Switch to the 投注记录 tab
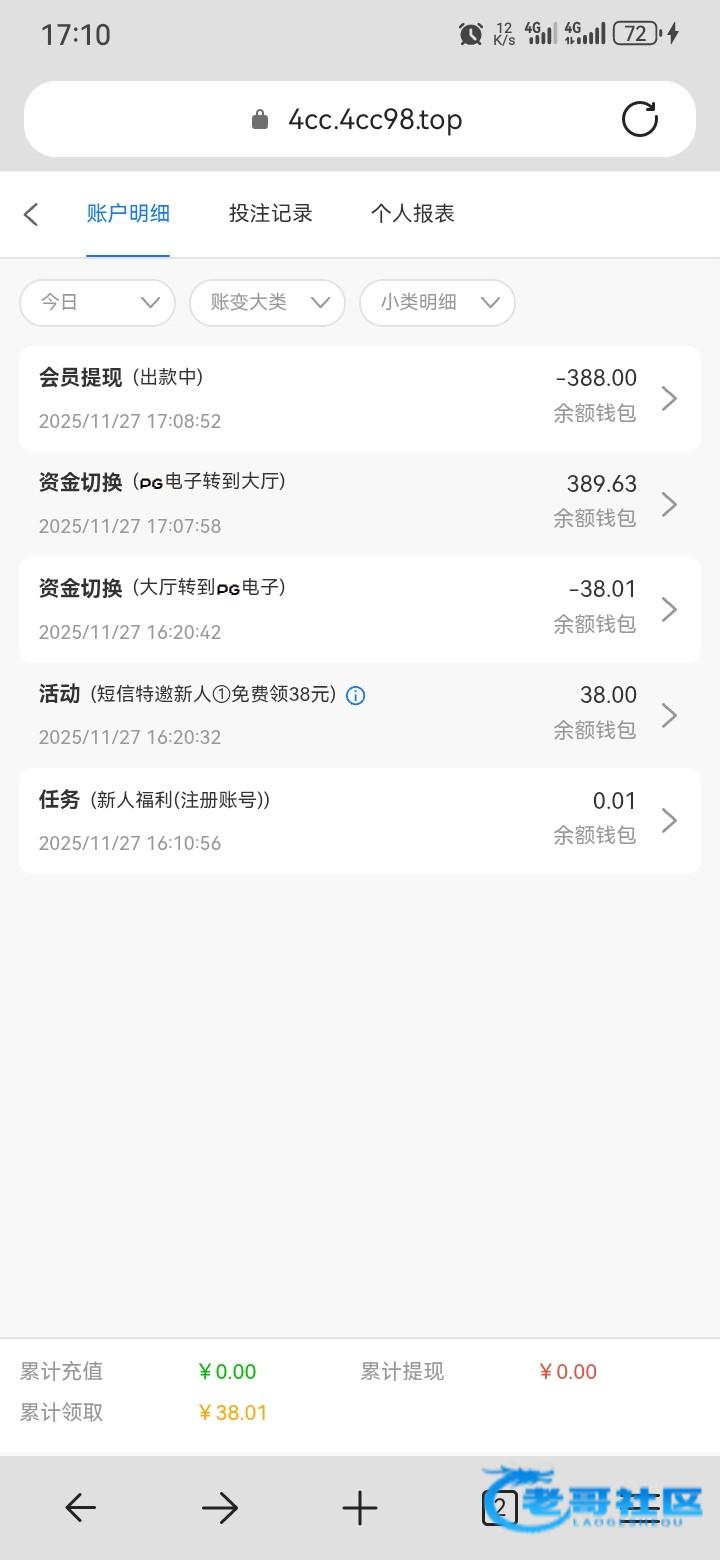Image resolution: width=720 pixels, height=1560 pixels. tap(271, 214)
